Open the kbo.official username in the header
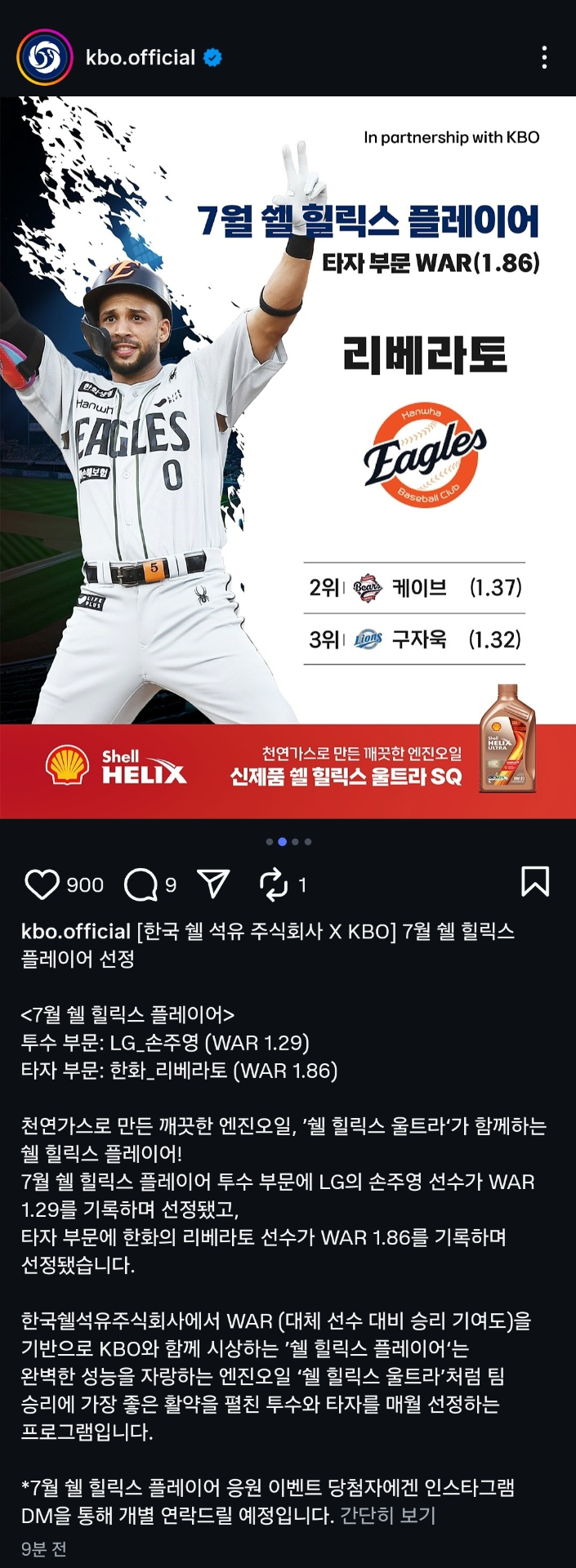 pos(141,57)
